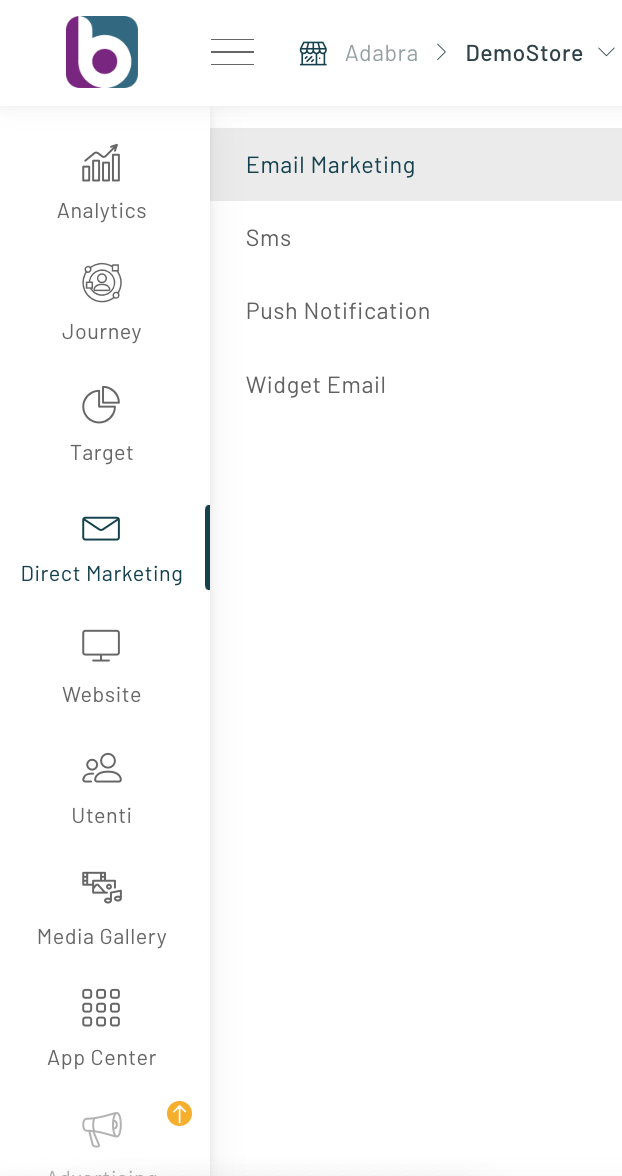Select Email Marketing in the submenu

[x=416, y=165]
